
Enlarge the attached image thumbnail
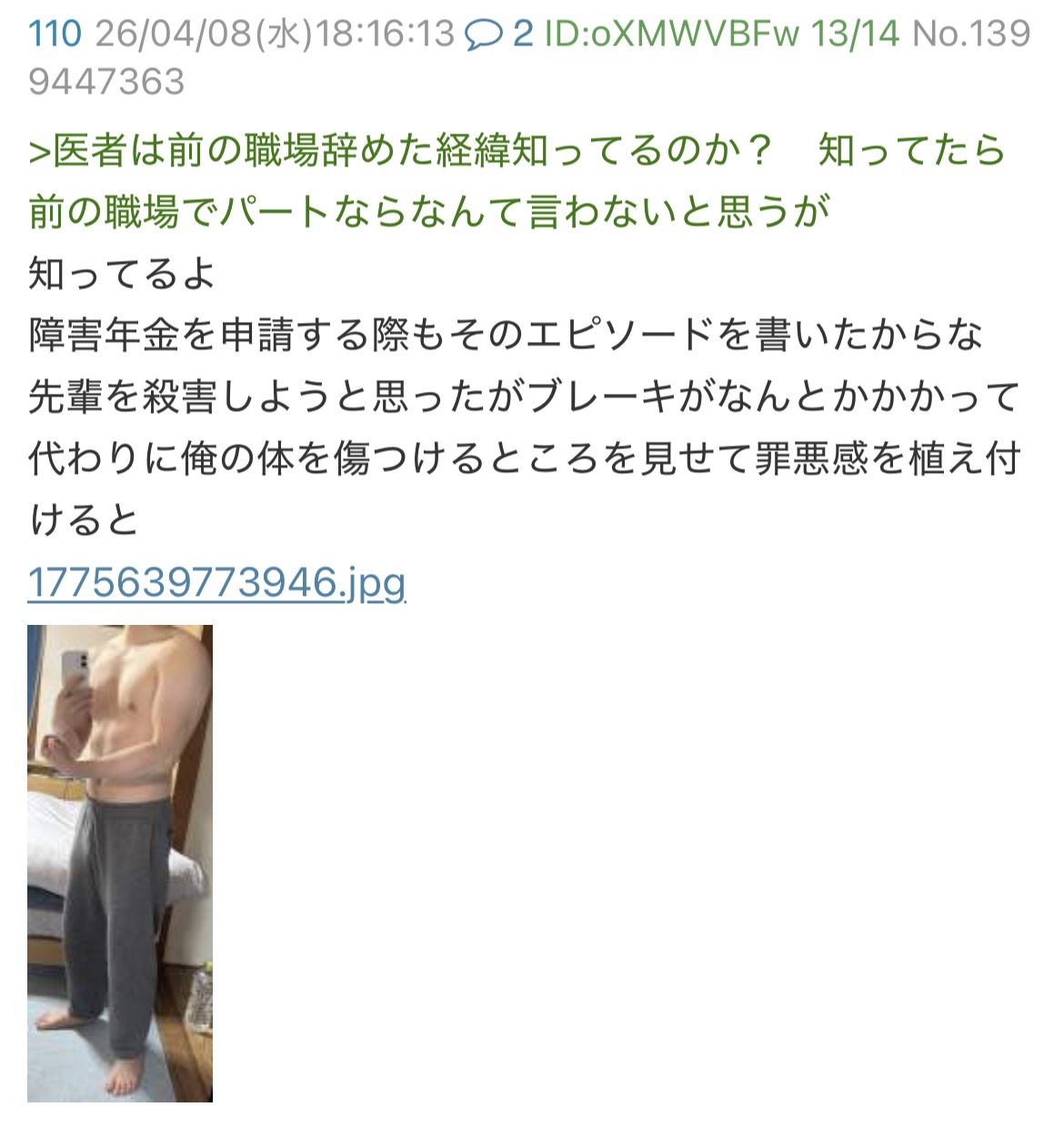tap(120, 862)
